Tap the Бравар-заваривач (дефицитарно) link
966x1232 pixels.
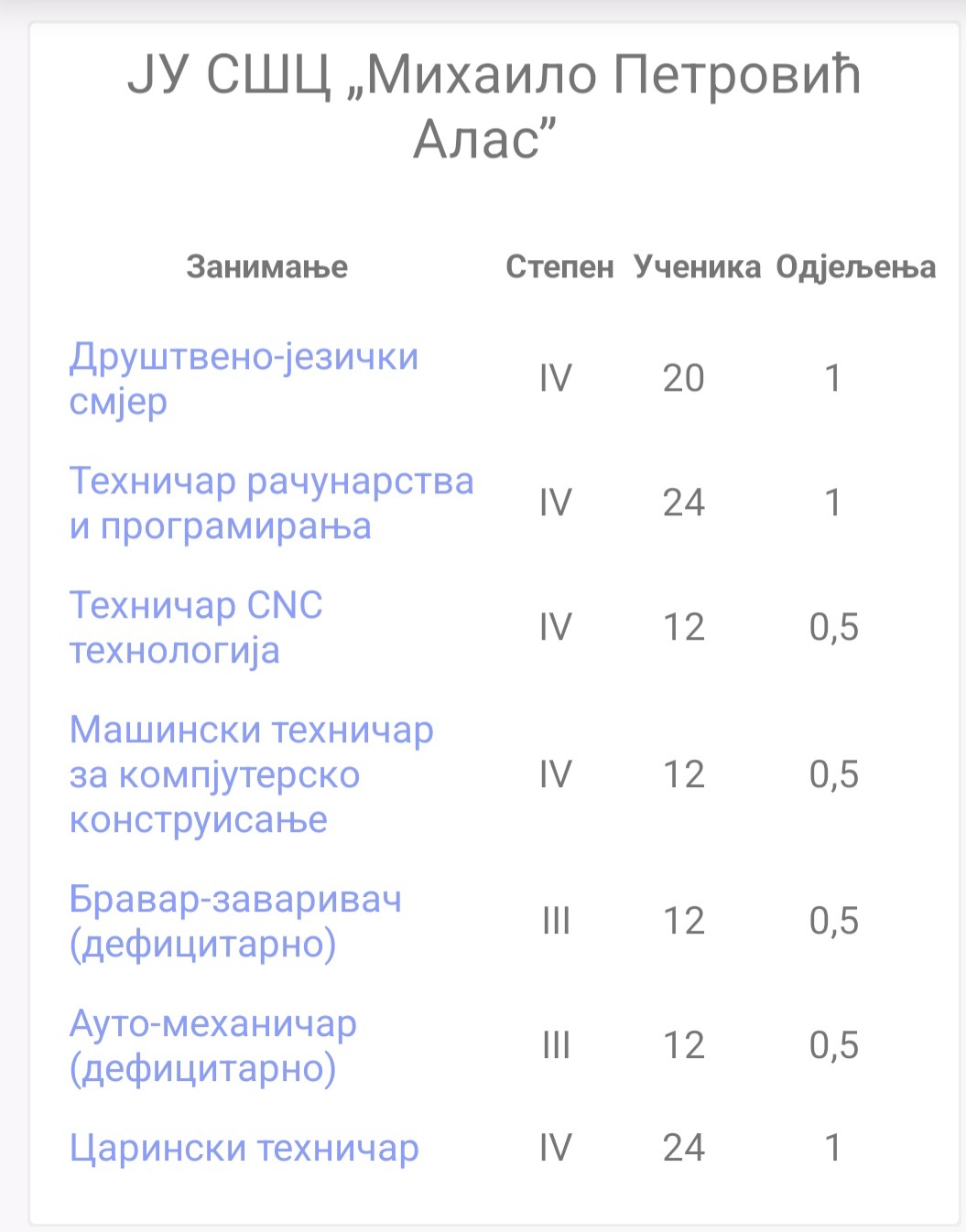(x=235, y=921)
